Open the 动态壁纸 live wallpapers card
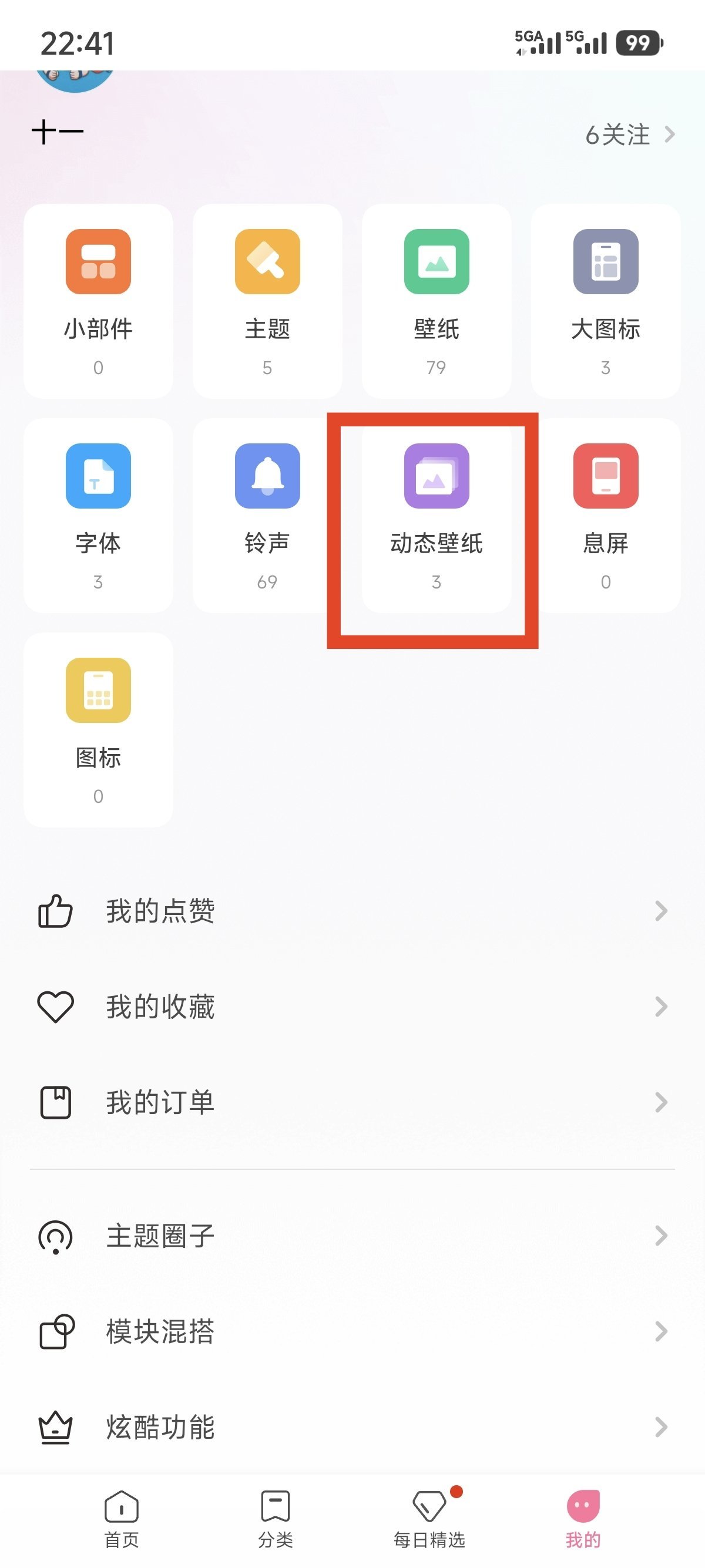The image size is (705, 1568). pos(436,516)
